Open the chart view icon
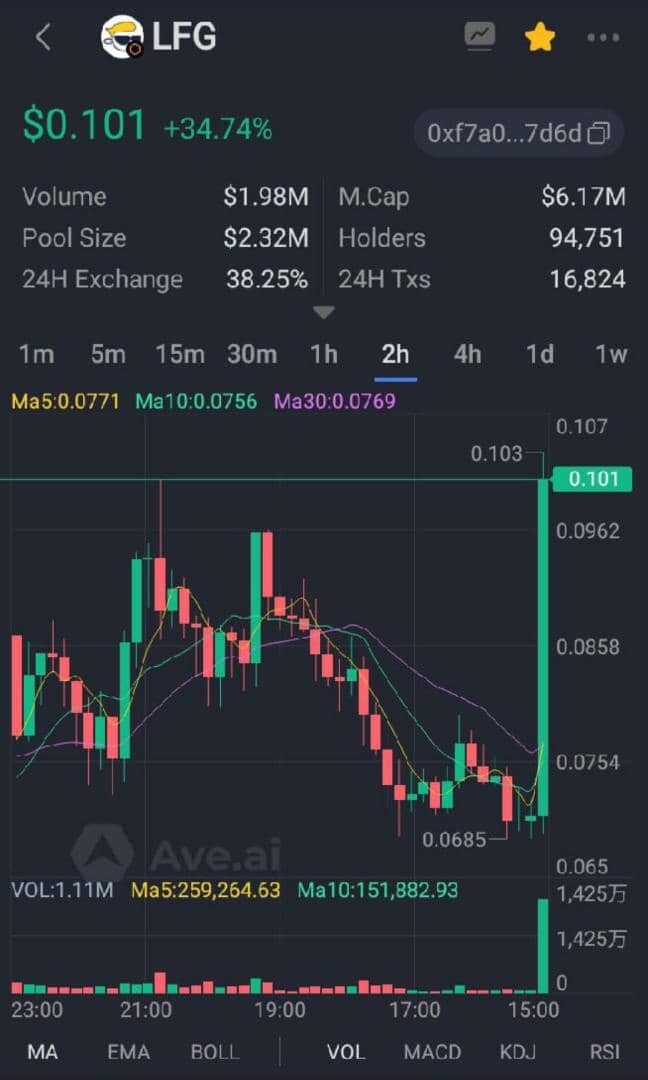Viewport: 648px width, 1080px height. (x=480, y=37)
